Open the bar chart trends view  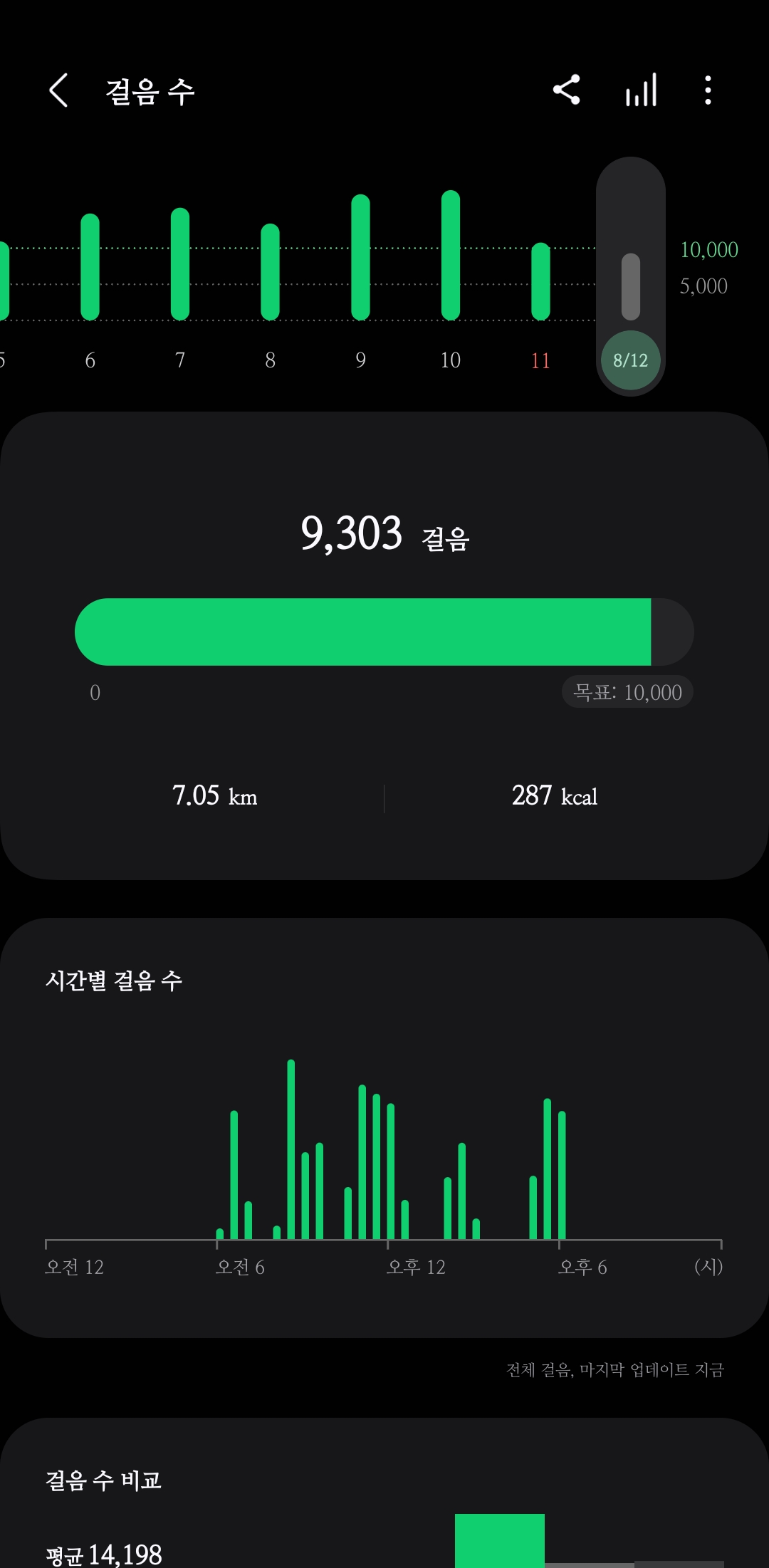click(x=641, y=90)
